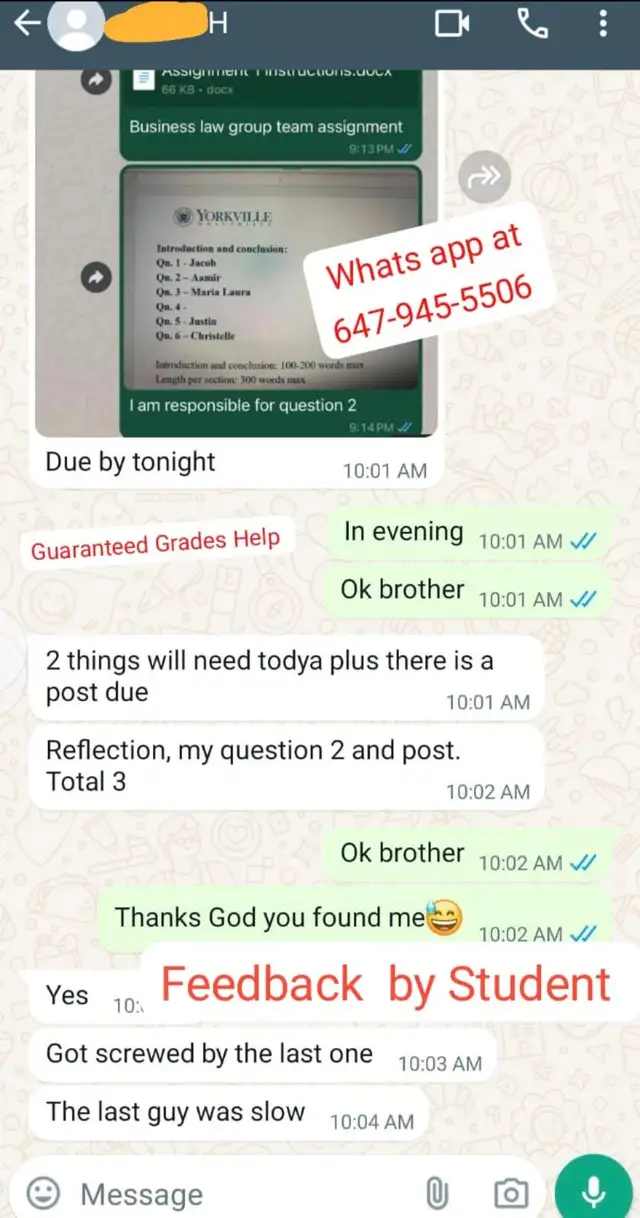This screenshot has height=1218, width=640.
Task: Start a voice call with this contact
Action: click(532, 24)
